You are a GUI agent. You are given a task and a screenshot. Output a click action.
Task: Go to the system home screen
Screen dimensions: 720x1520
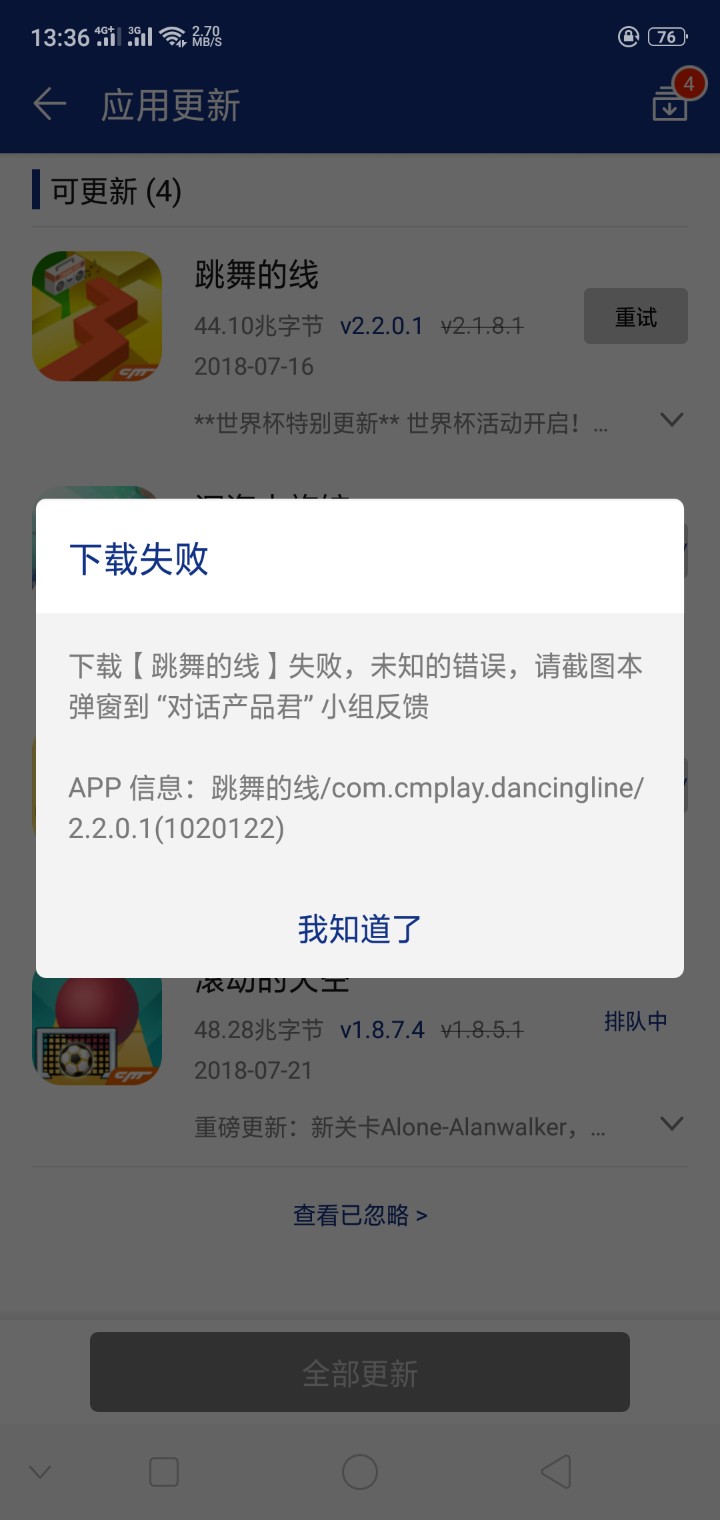coord(360,1472)
